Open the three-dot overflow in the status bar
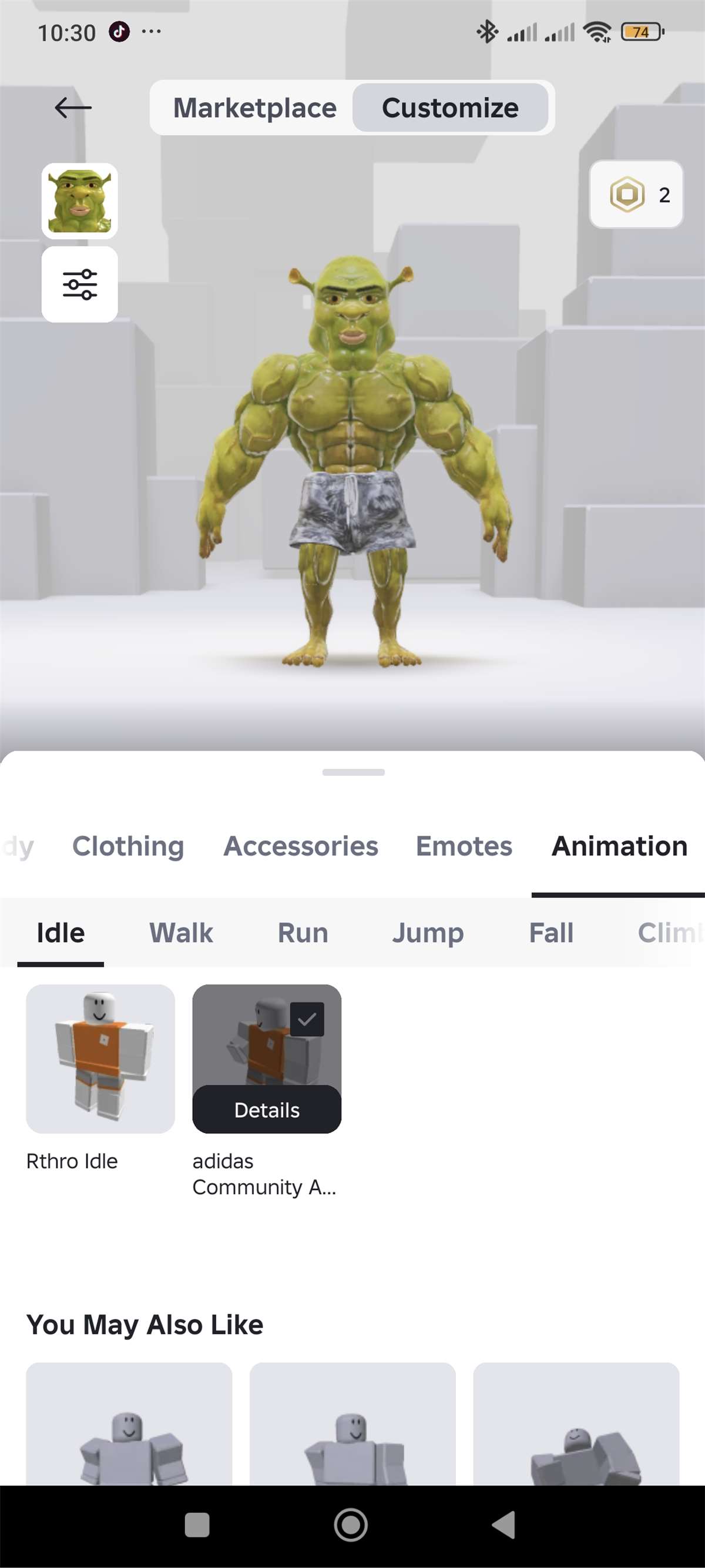The image size is (705, 1568). pyautogui.click(x=152, y=32)
